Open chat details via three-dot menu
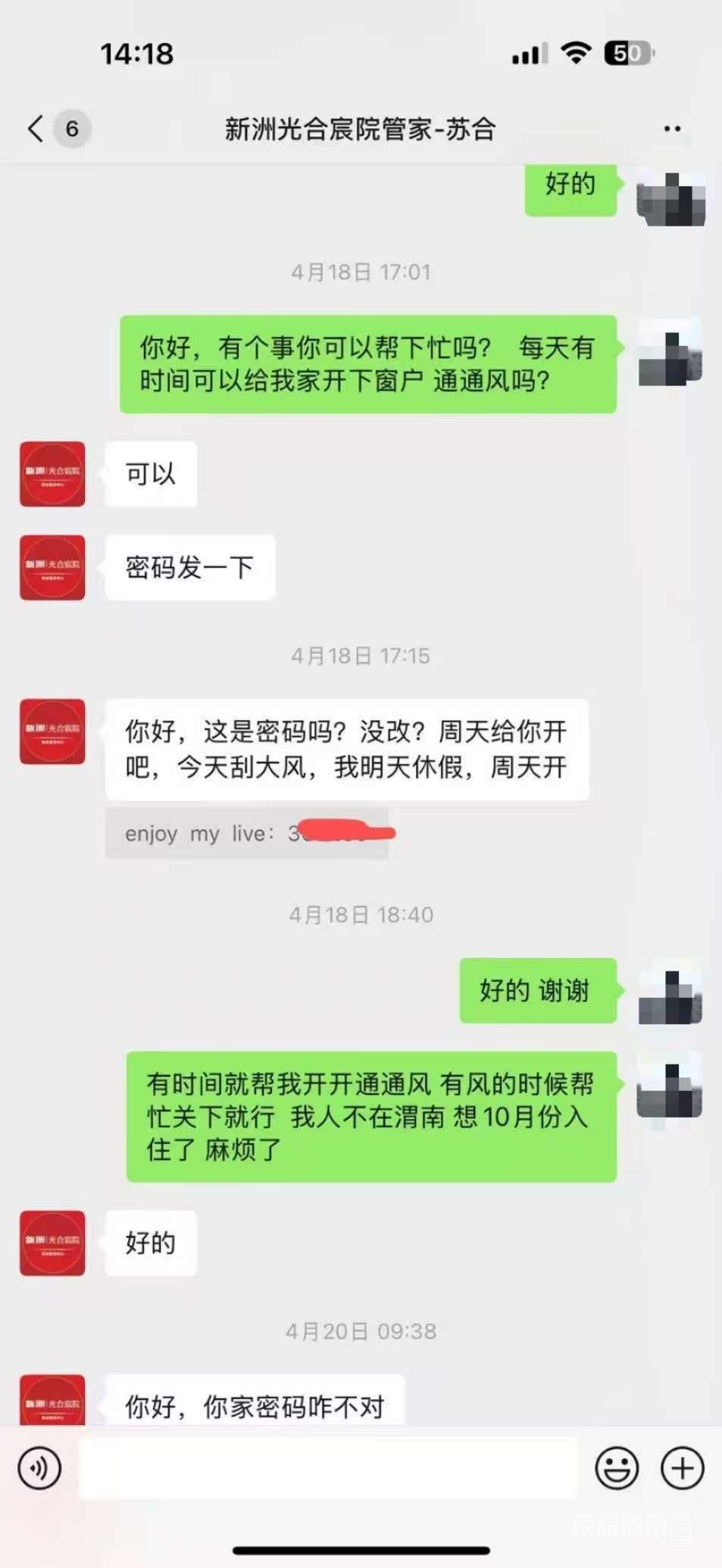 671,129
